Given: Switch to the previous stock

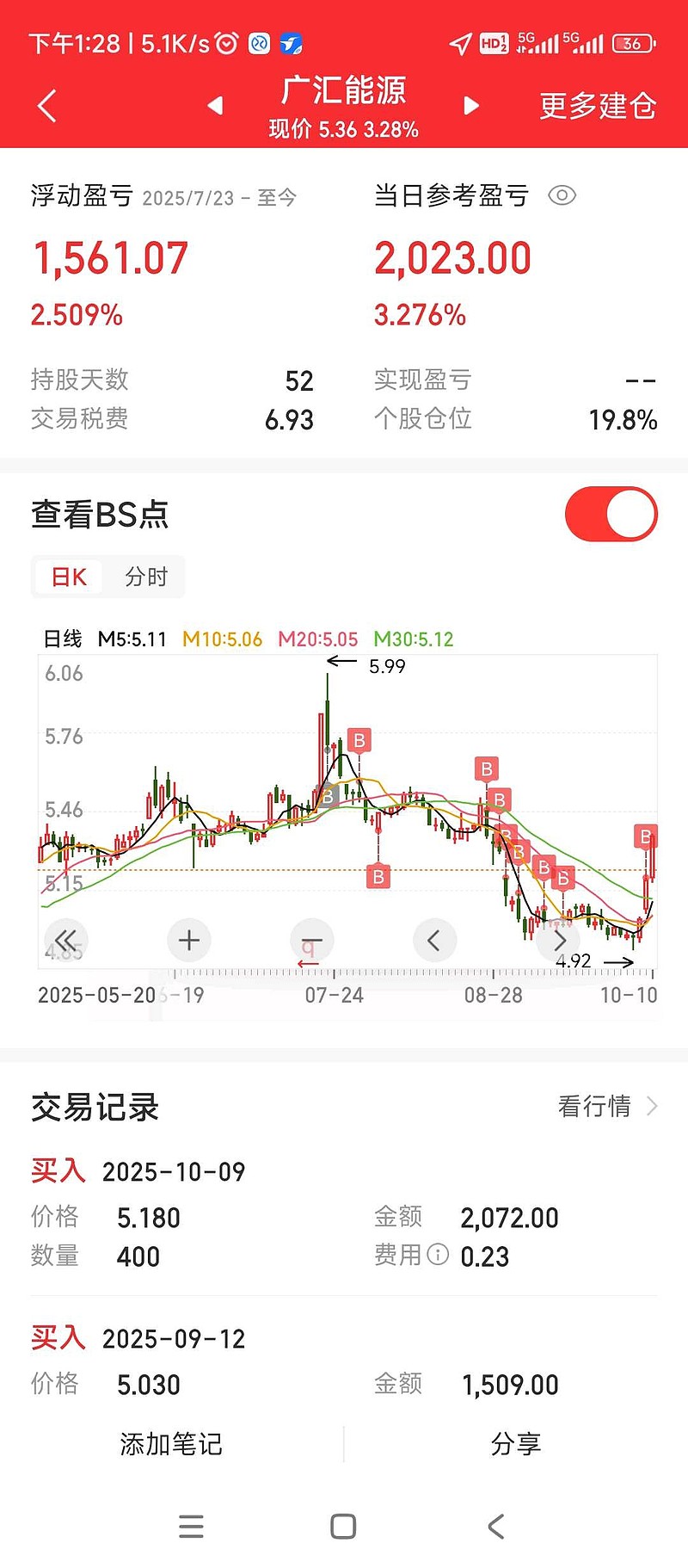Looking at the screenshot, I should [x=215, y=105].
